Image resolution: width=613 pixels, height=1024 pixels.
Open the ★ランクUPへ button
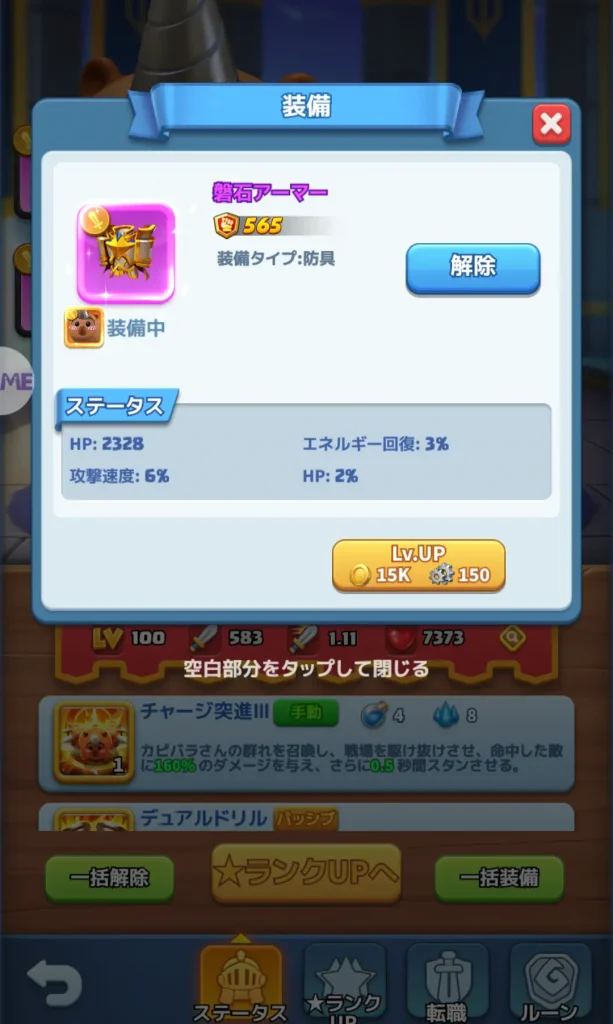pos(306,875)
